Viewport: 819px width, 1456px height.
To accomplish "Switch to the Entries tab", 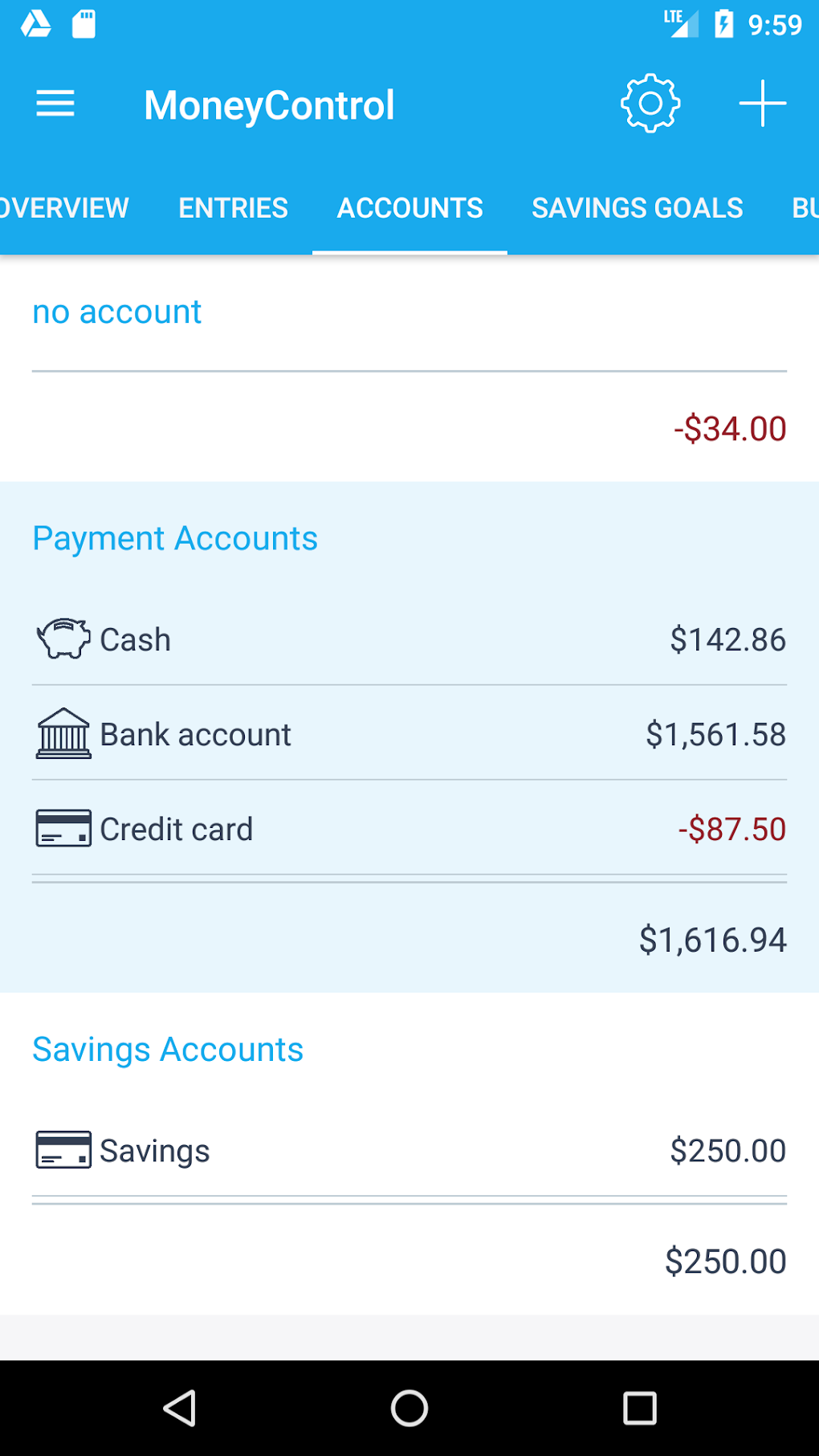I will coord(233,208).
